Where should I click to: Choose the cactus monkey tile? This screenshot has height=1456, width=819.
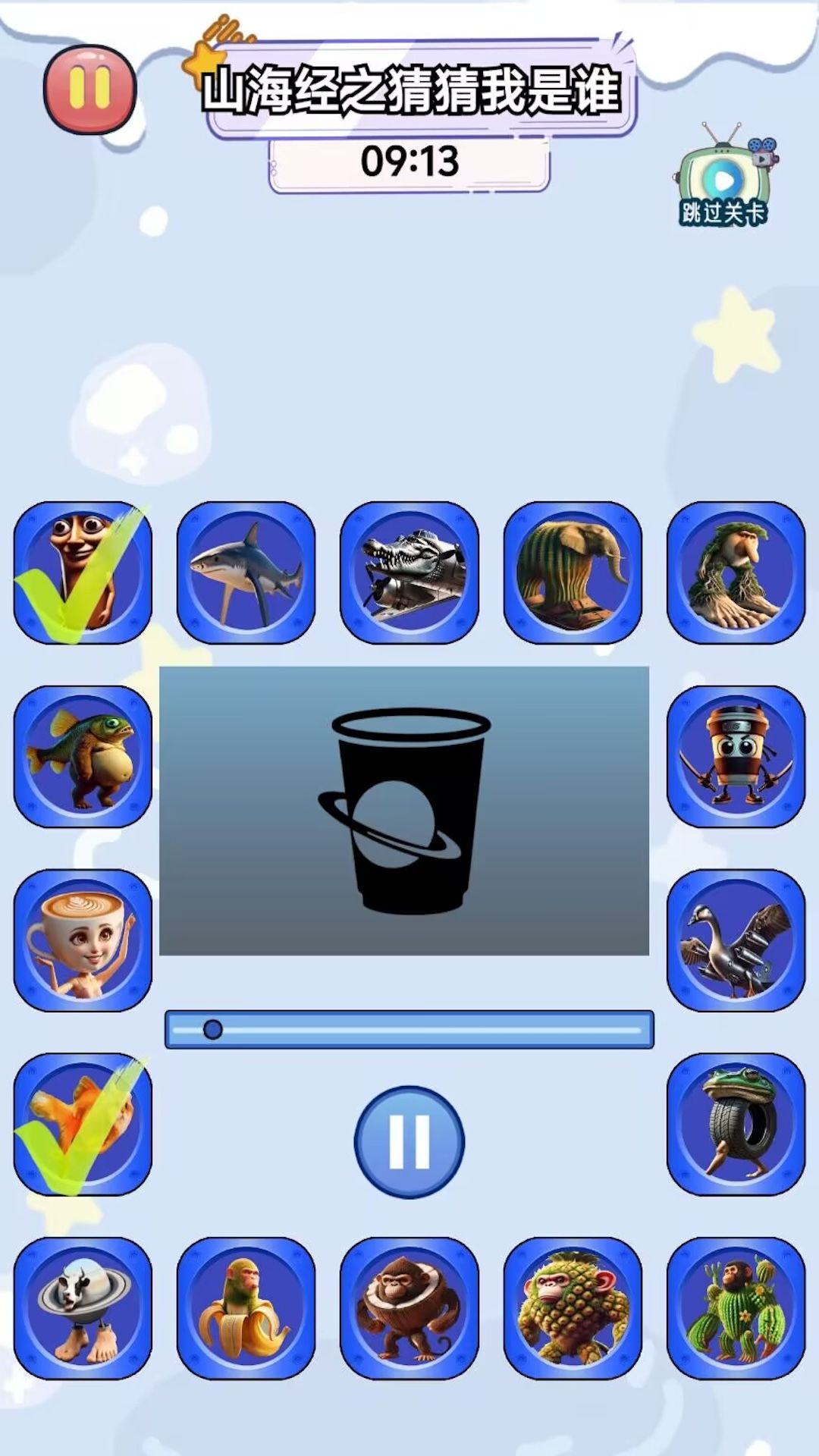[736, 1308]
